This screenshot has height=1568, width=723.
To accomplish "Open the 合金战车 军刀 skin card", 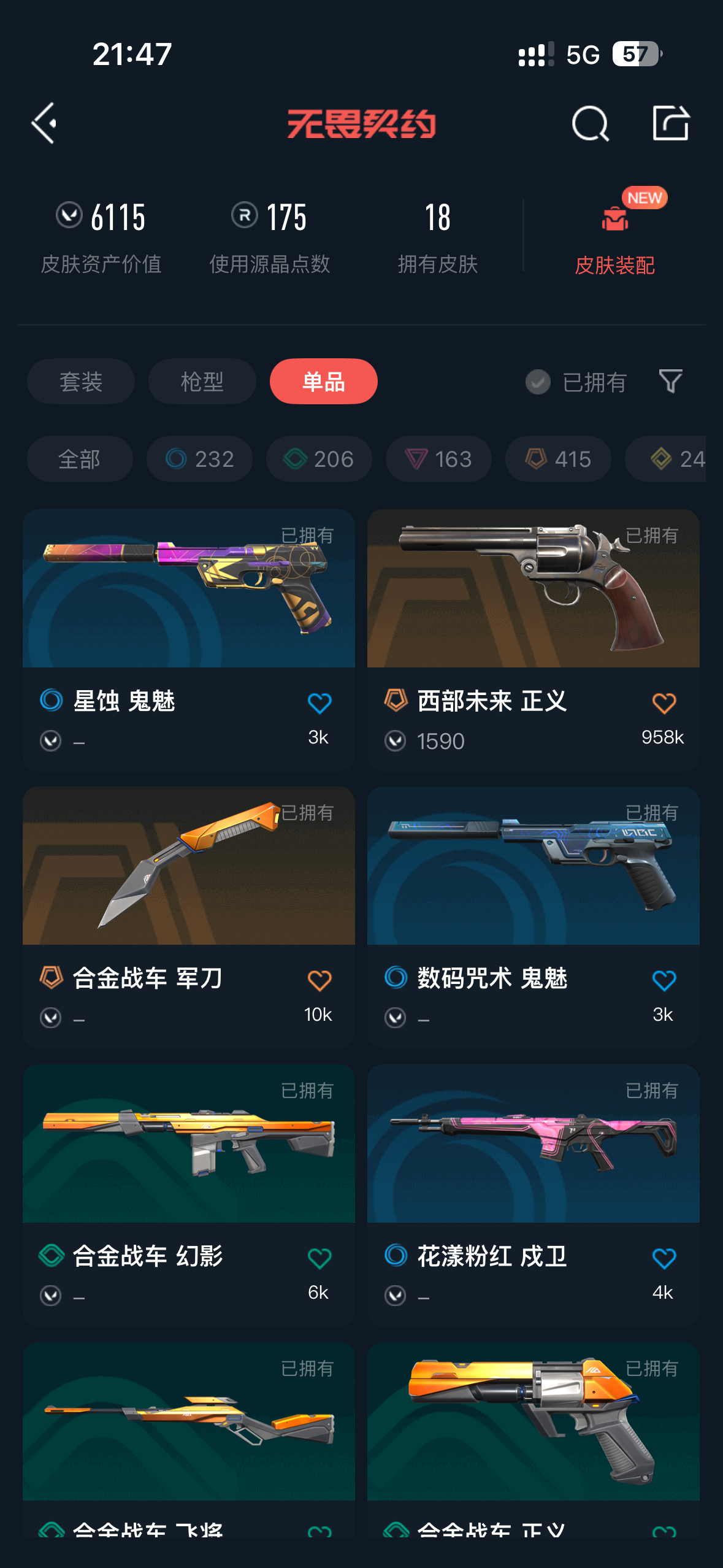I will coord(189,917).
